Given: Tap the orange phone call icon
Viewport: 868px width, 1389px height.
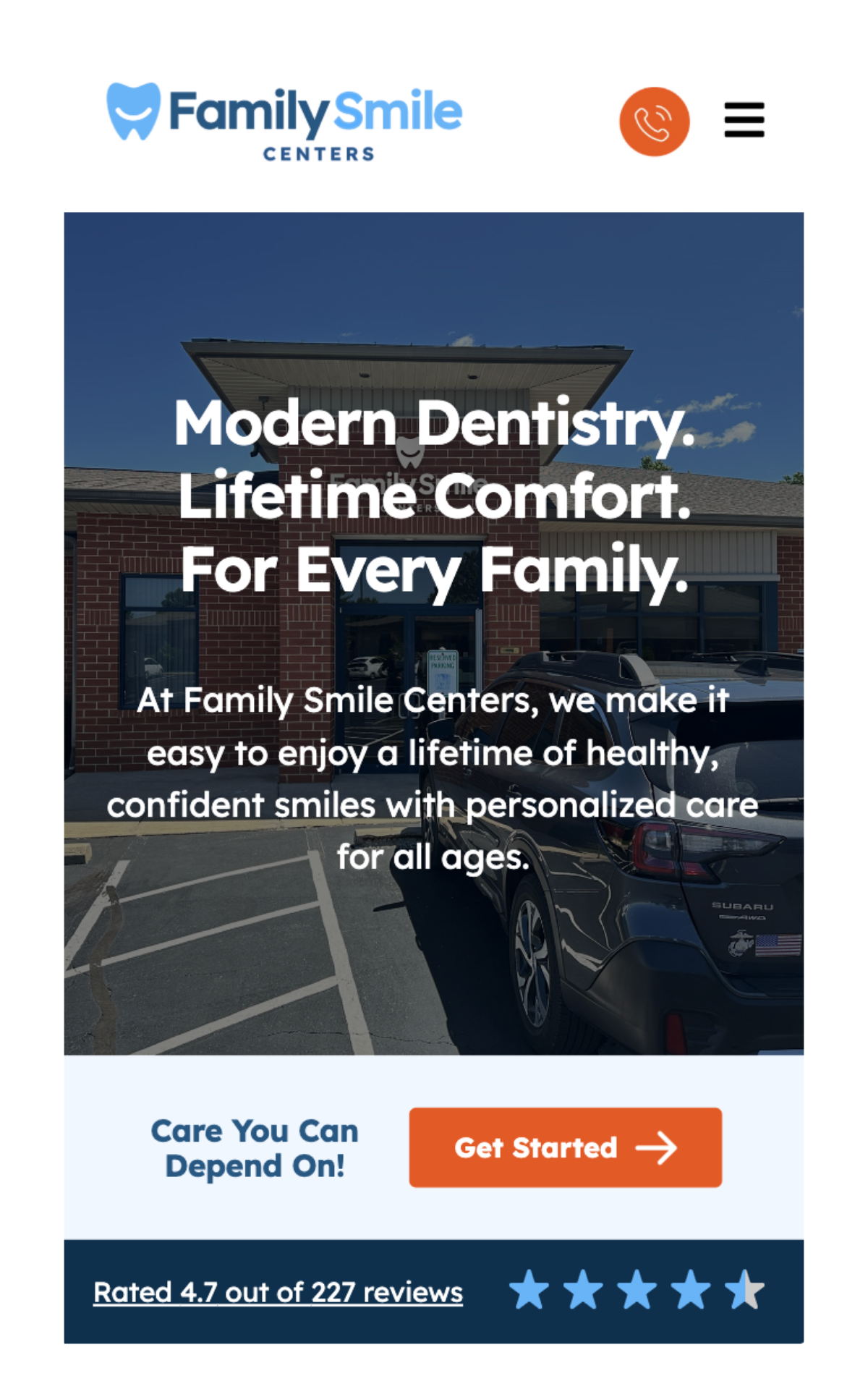Looking at the screenshot, I should (x=654, y=122).
